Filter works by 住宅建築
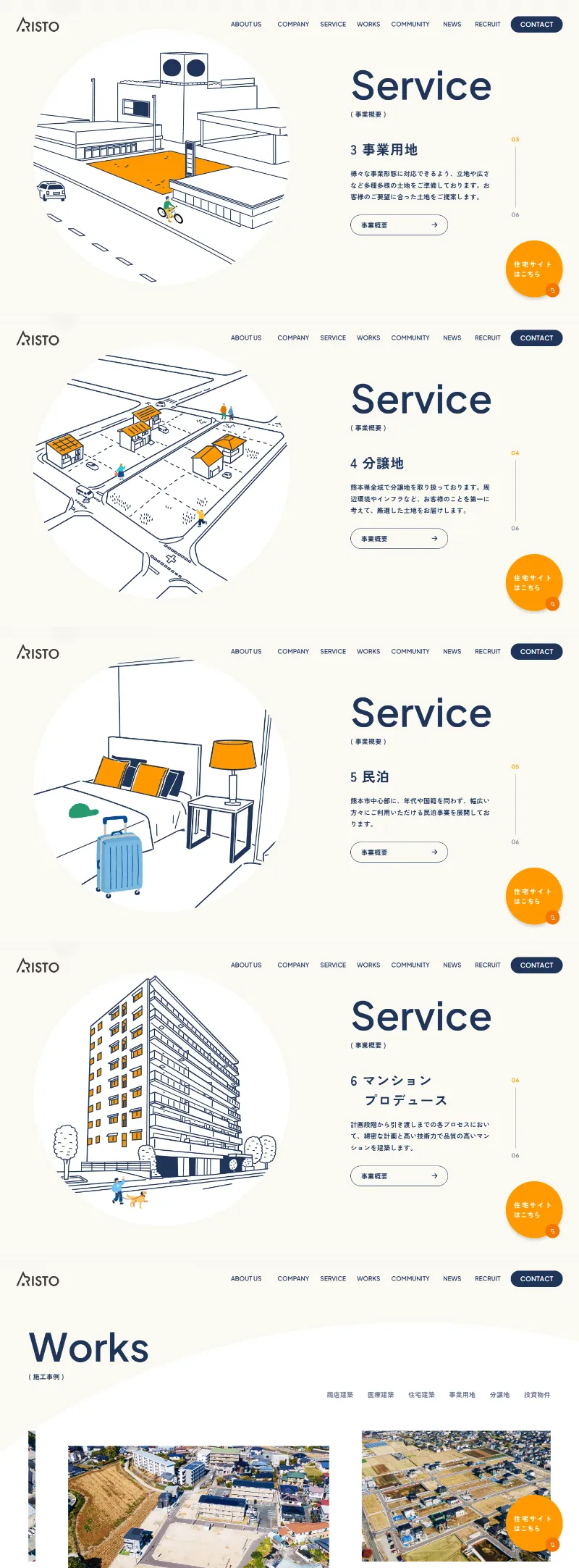The image size is (579, 1568). (x=421, y=1395)
